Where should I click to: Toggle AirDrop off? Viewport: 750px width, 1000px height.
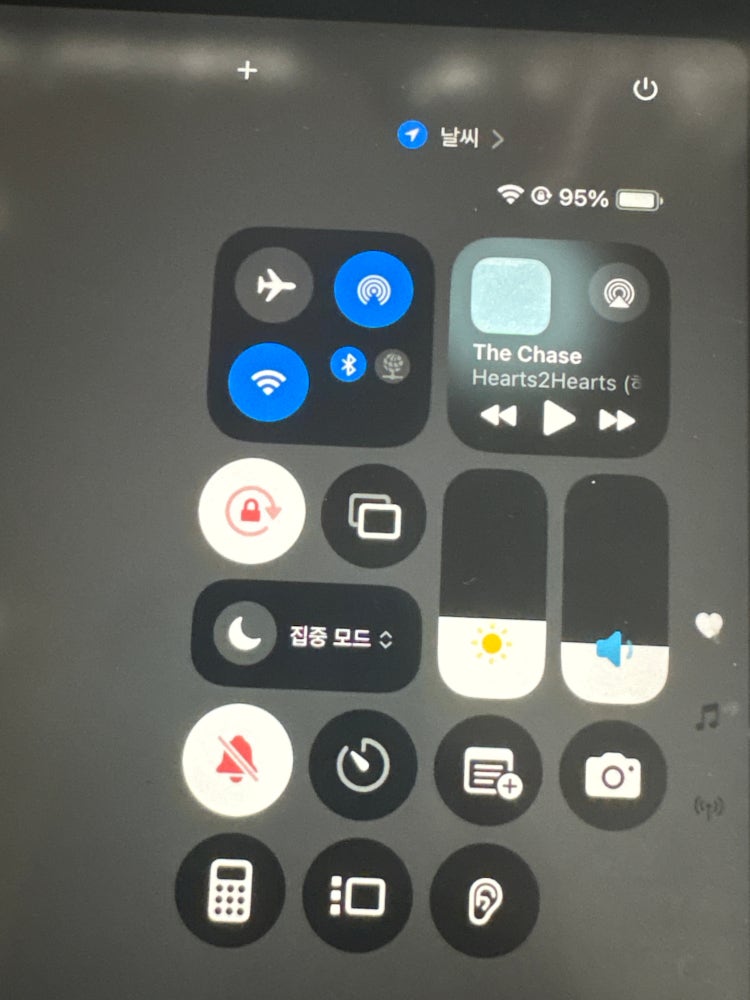coord(373,289)
